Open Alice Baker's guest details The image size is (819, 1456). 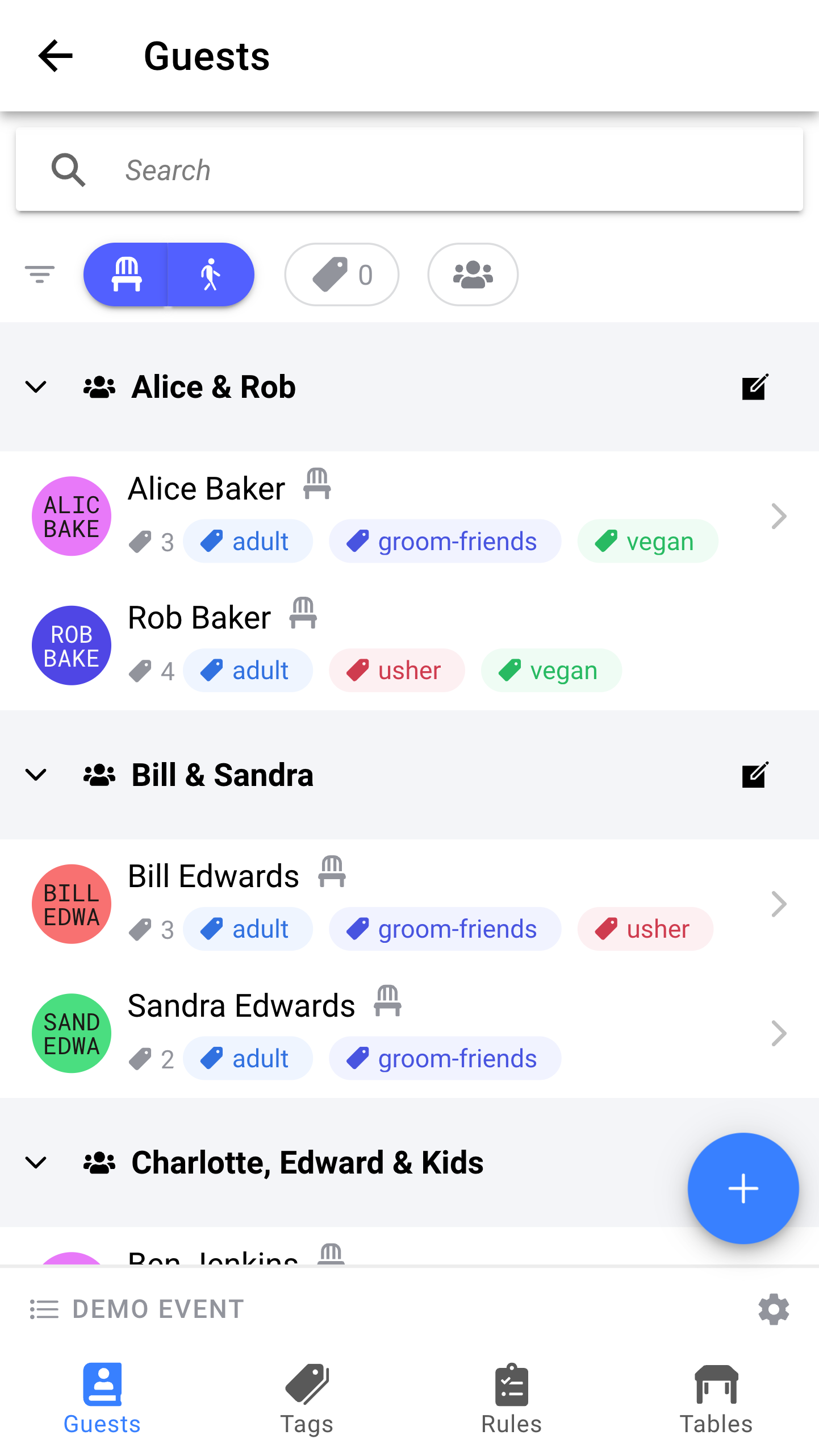coord(409,515)
